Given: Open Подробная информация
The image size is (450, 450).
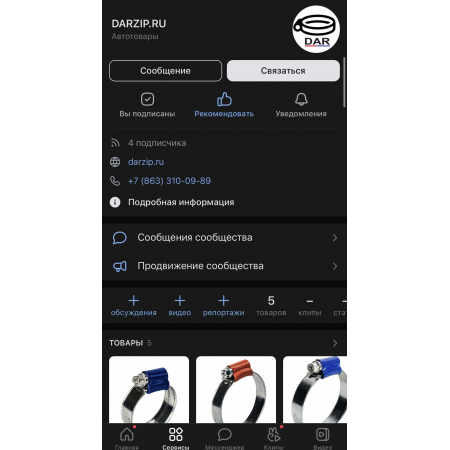Looking at the screenshot, I should click(181, 202).
